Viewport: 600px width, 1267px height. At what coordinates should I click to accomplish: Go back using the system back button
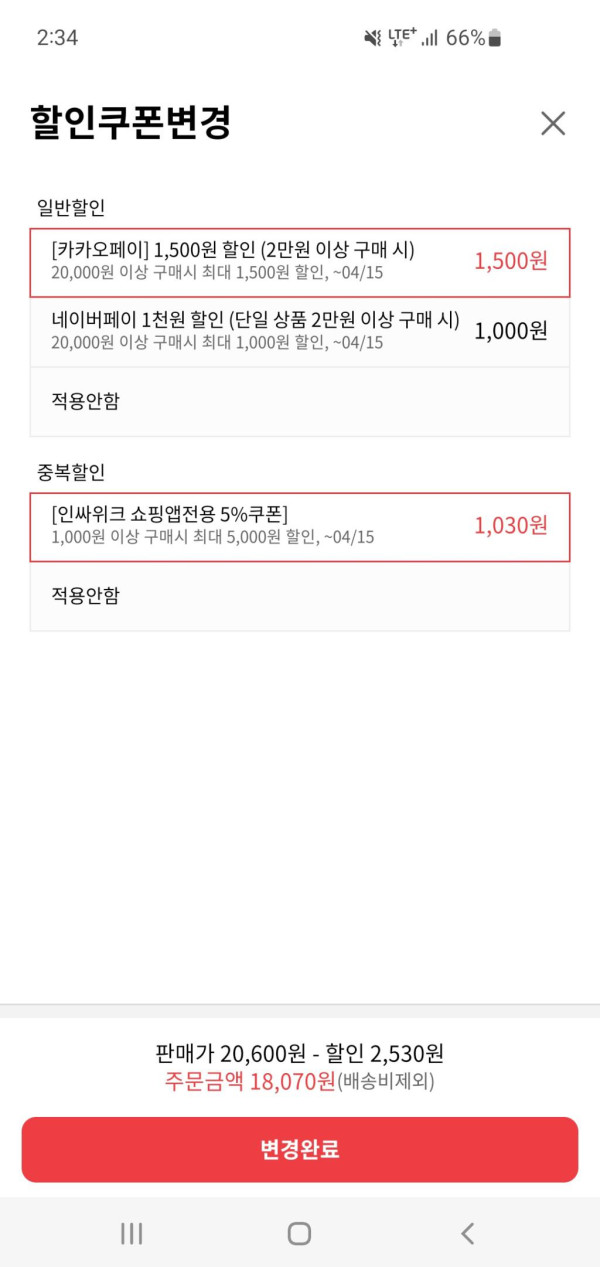click(x=467, y=1233)
